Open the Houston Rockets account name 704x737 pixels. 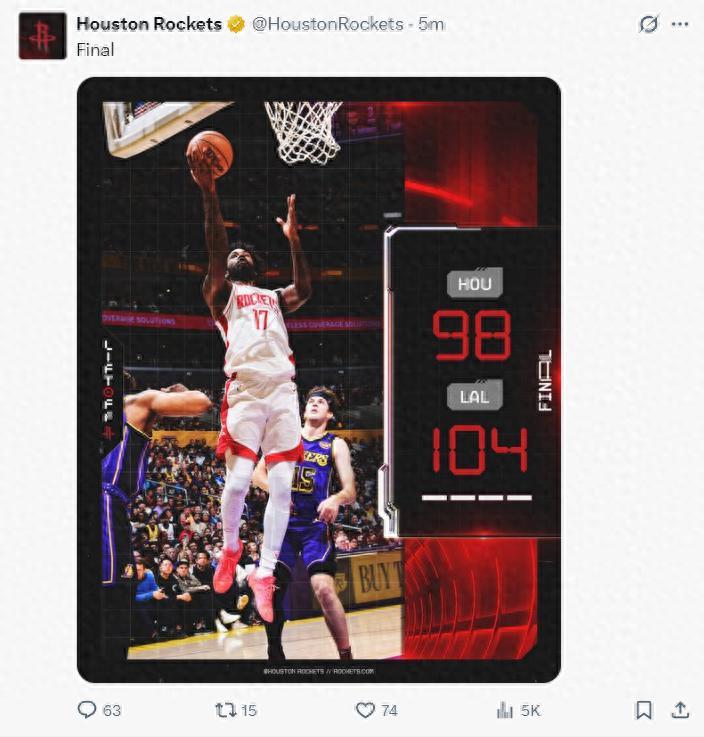click(149, 24)
